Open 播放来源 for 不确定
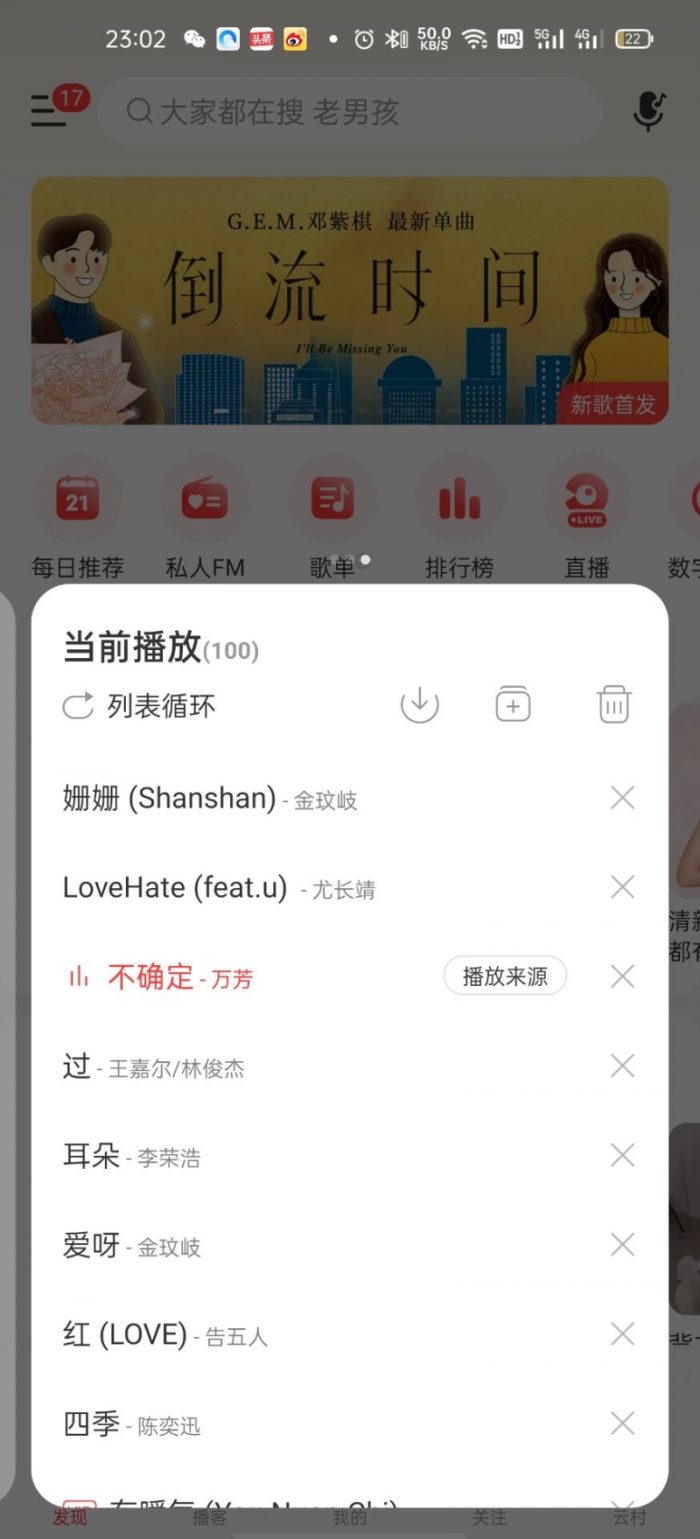The width and height of the screenshot is (700, 1539). 505,976
